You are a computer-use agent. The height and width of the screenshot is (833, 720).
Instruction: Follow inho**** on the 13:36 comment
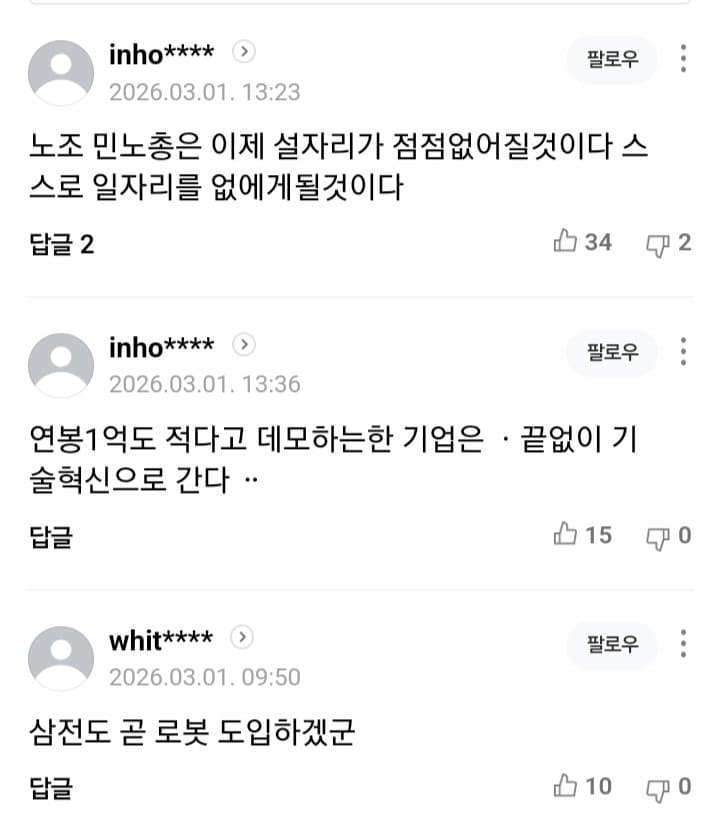[x=612, y=352]
